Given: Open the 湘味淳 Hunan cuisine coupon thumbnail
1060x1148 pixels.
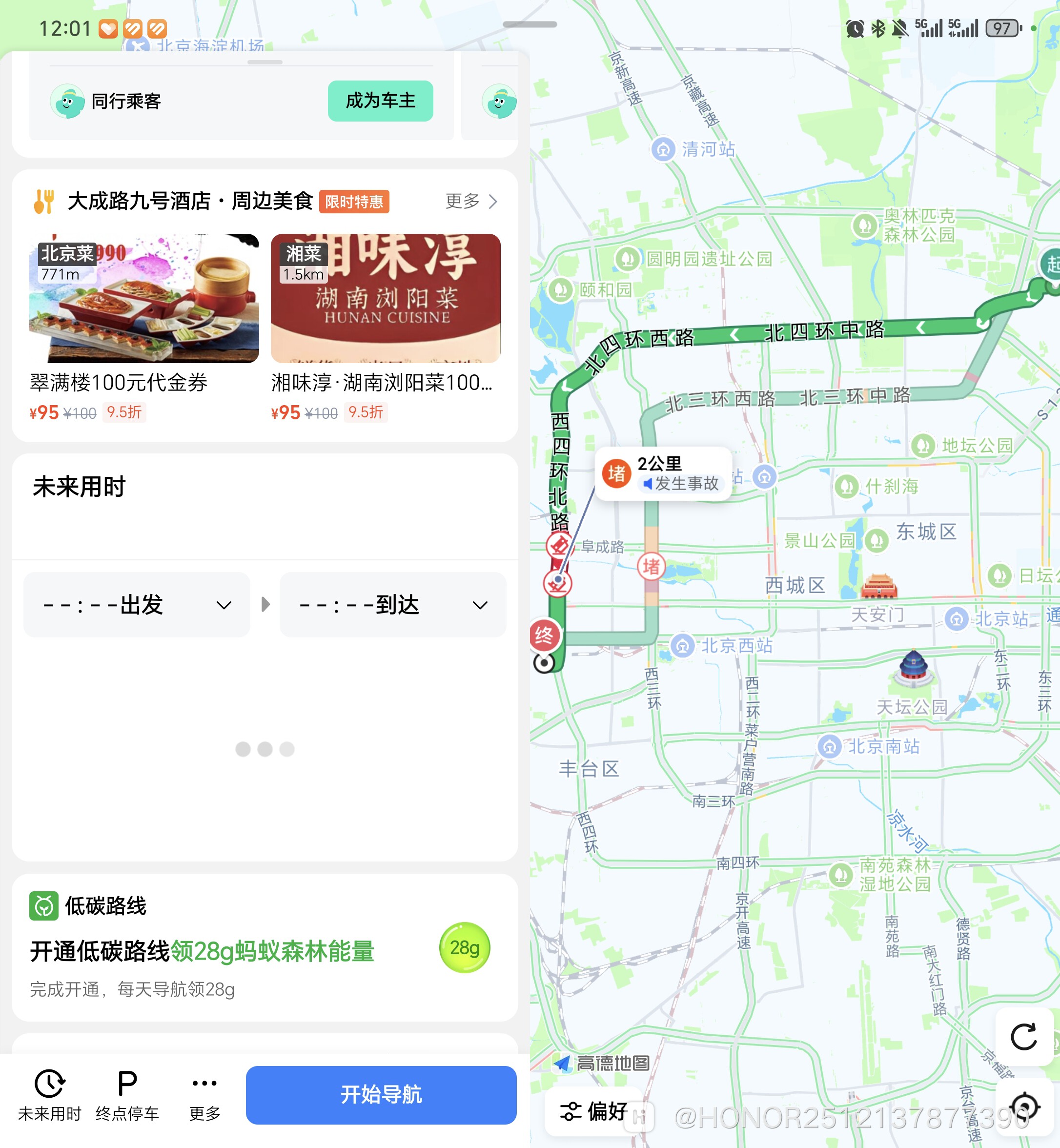Looking at the screenshot, I should point(383,296).
